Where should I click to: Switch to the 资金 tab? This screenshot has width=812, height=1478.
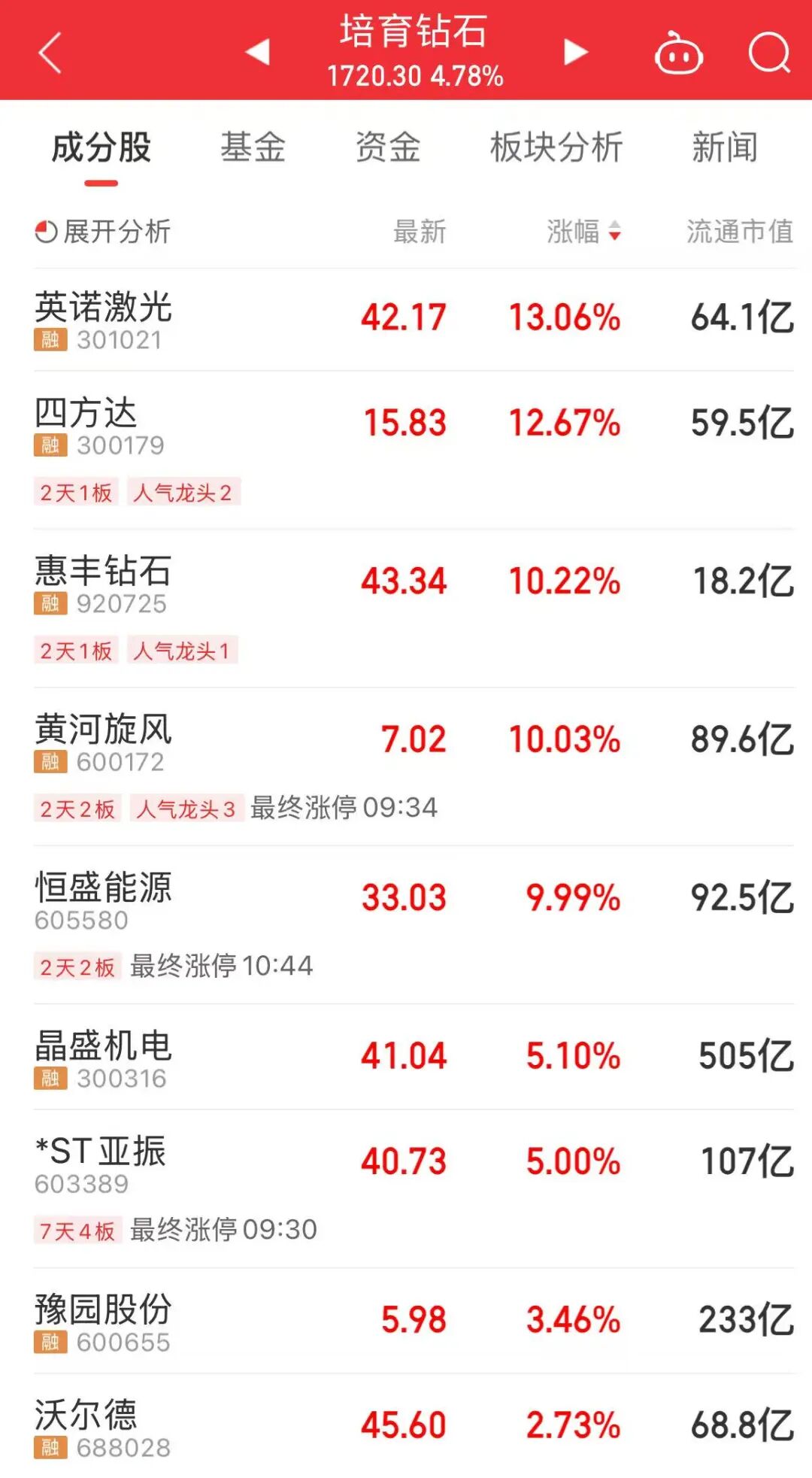[387, 147]
